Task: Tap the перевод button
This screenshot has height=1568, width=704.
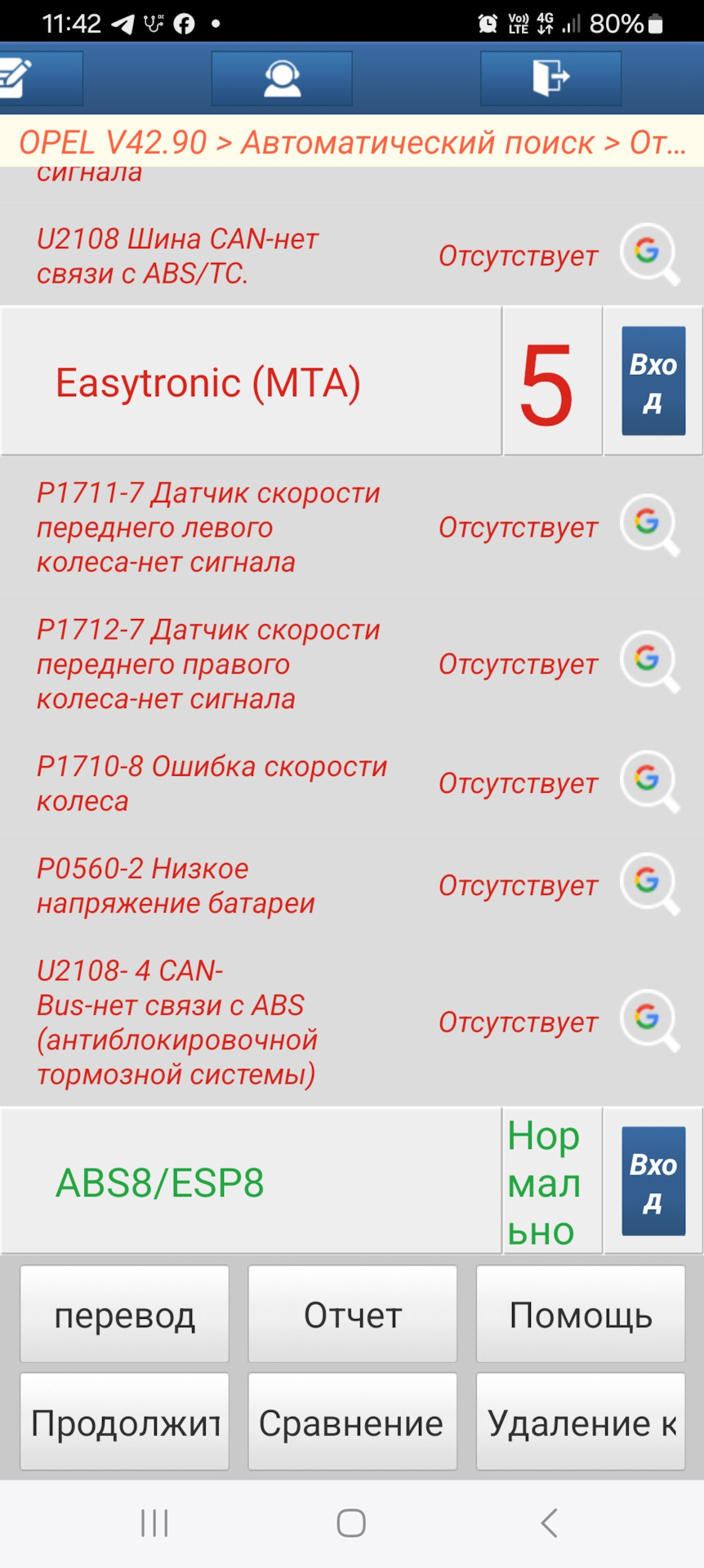Action: pyautogui.click(x=125, y=1314)
